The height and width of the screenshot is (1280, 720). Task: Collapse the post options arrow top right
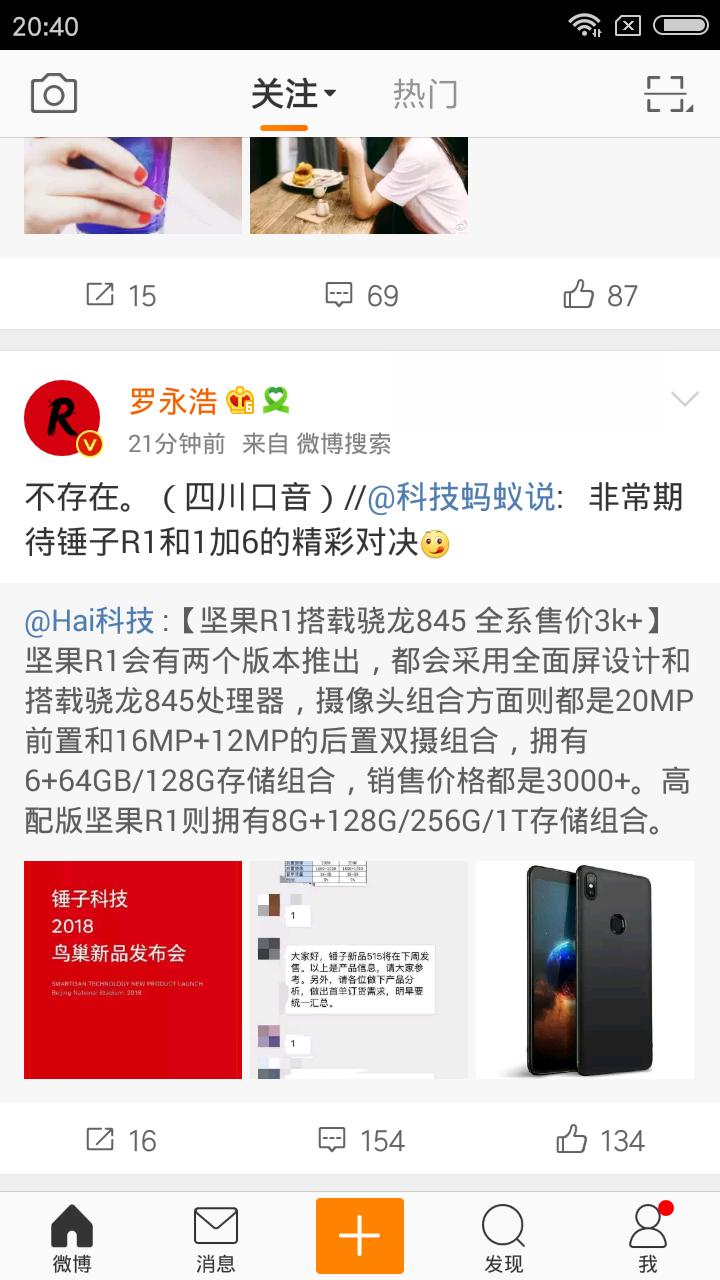click(683, 398)
